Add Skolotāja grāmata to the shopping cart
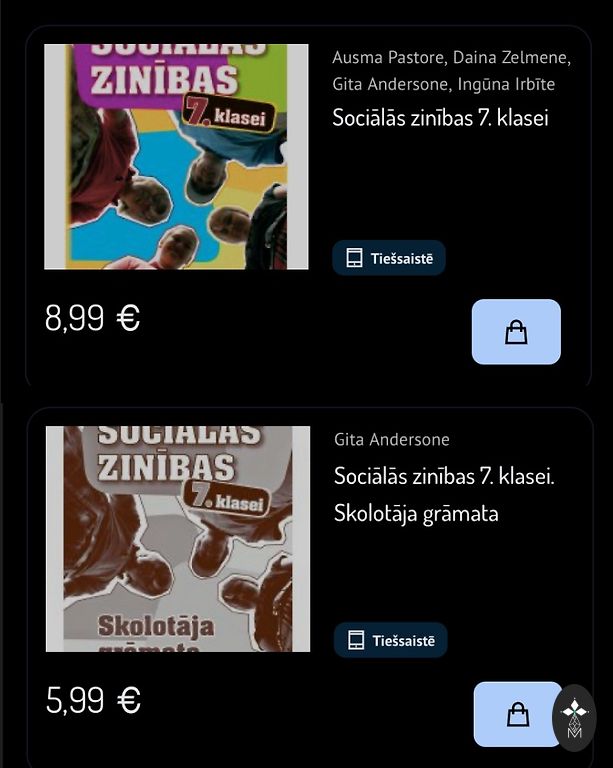This screenshot has height=768, width=613. point(515,714)
